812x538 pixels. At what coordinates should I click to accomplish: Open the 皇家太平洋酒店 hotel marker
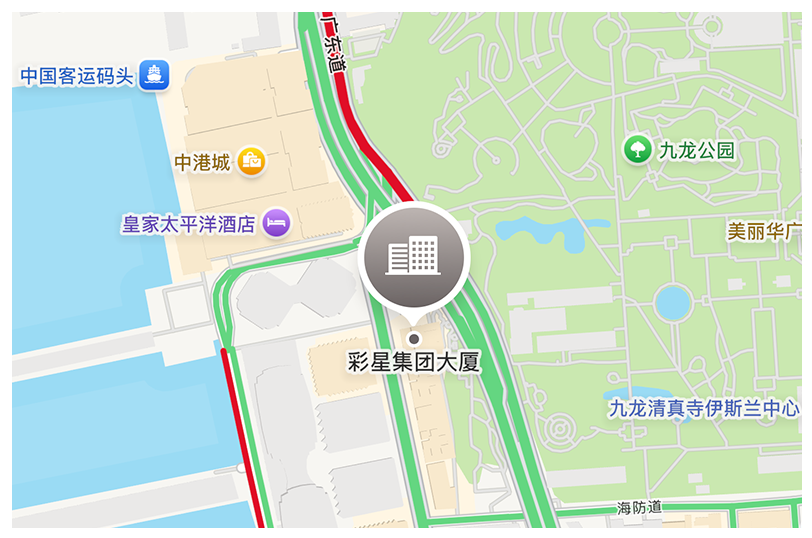277,223
